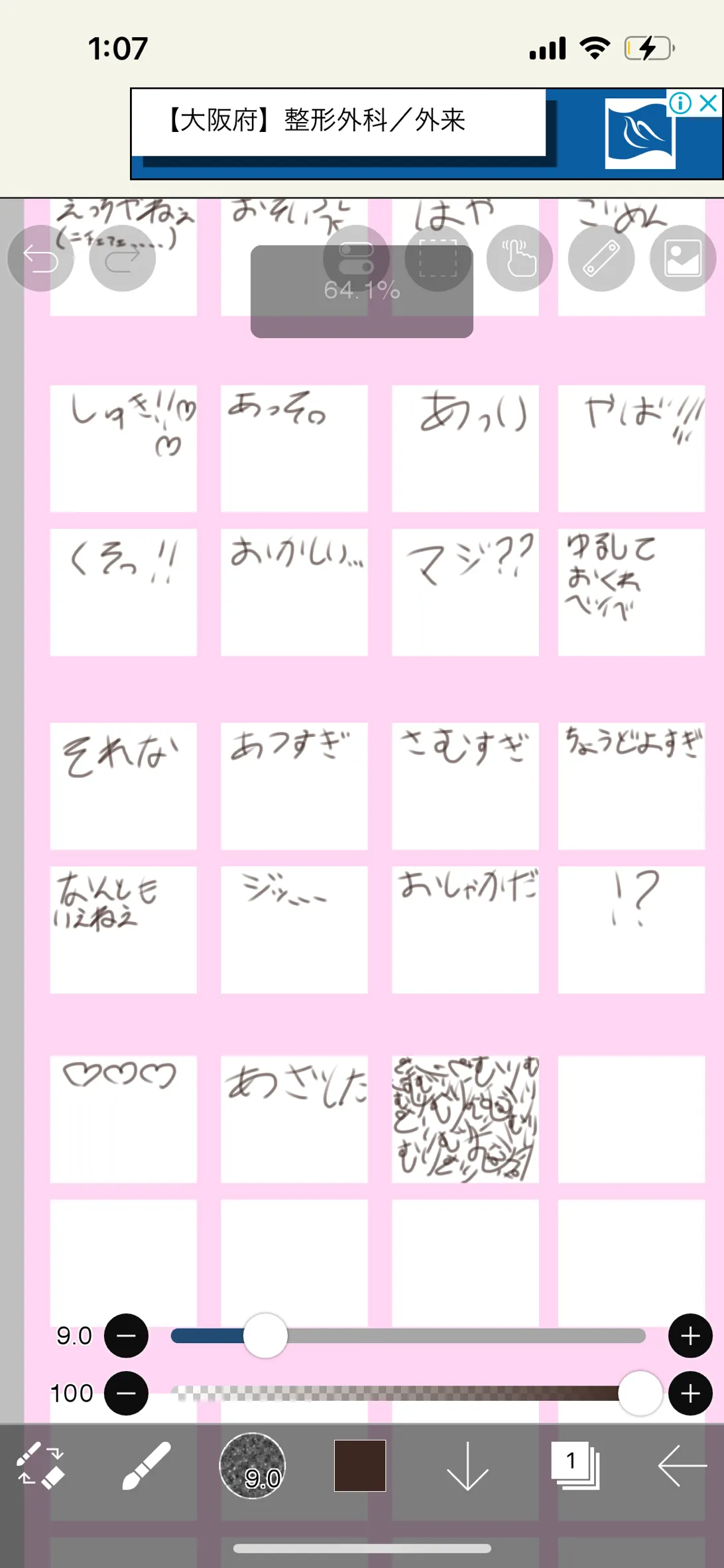The height and width of the screenshot is (1568, 724).
Task: Increase brush thickness with plus button
Action: (x=690, y=1335)
